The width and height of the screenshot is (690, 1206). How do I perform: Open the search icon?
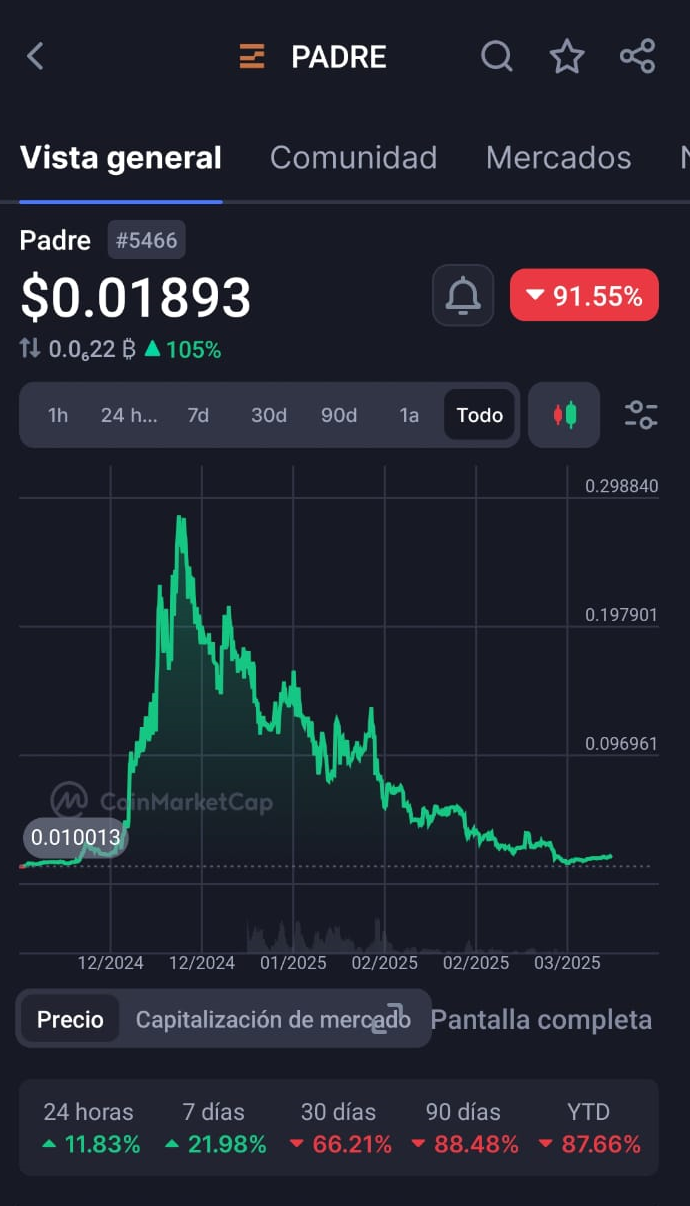pyautogui.click(x=497, y=56)
